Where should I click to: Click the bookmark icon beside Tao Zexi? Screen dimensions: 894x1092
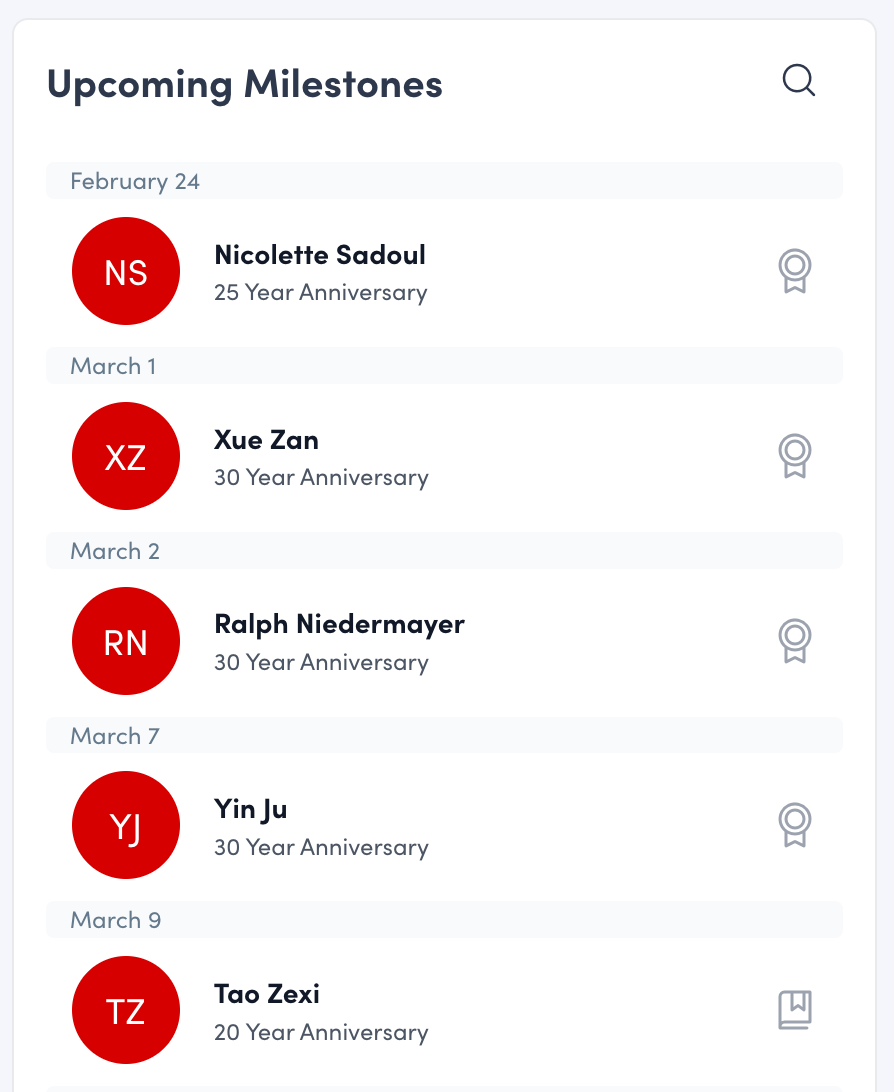point(794,1010)
